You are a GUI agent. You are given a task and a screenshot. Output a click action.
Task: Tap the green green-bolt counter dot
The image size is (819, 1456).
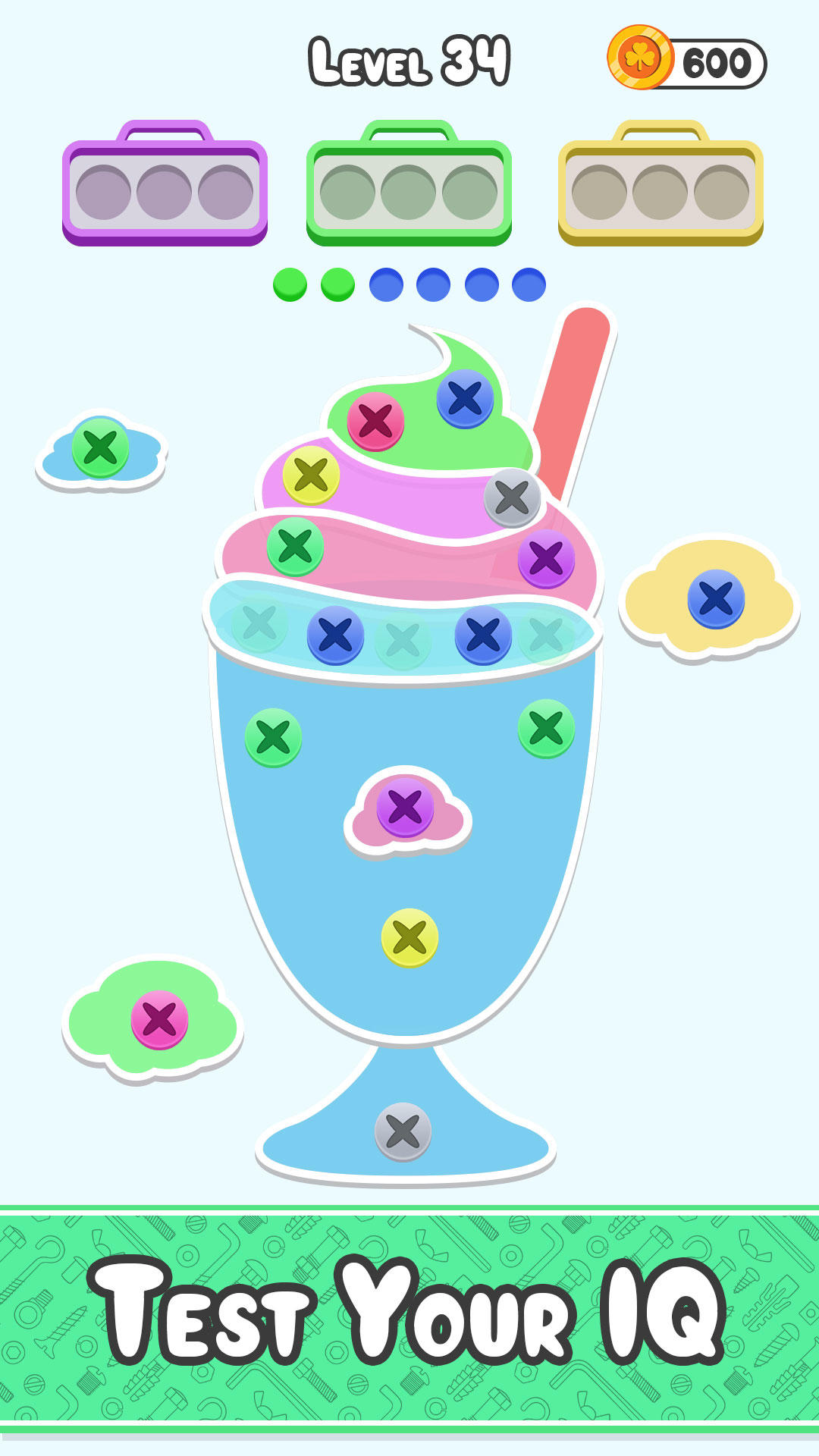[x=292, y=283]
